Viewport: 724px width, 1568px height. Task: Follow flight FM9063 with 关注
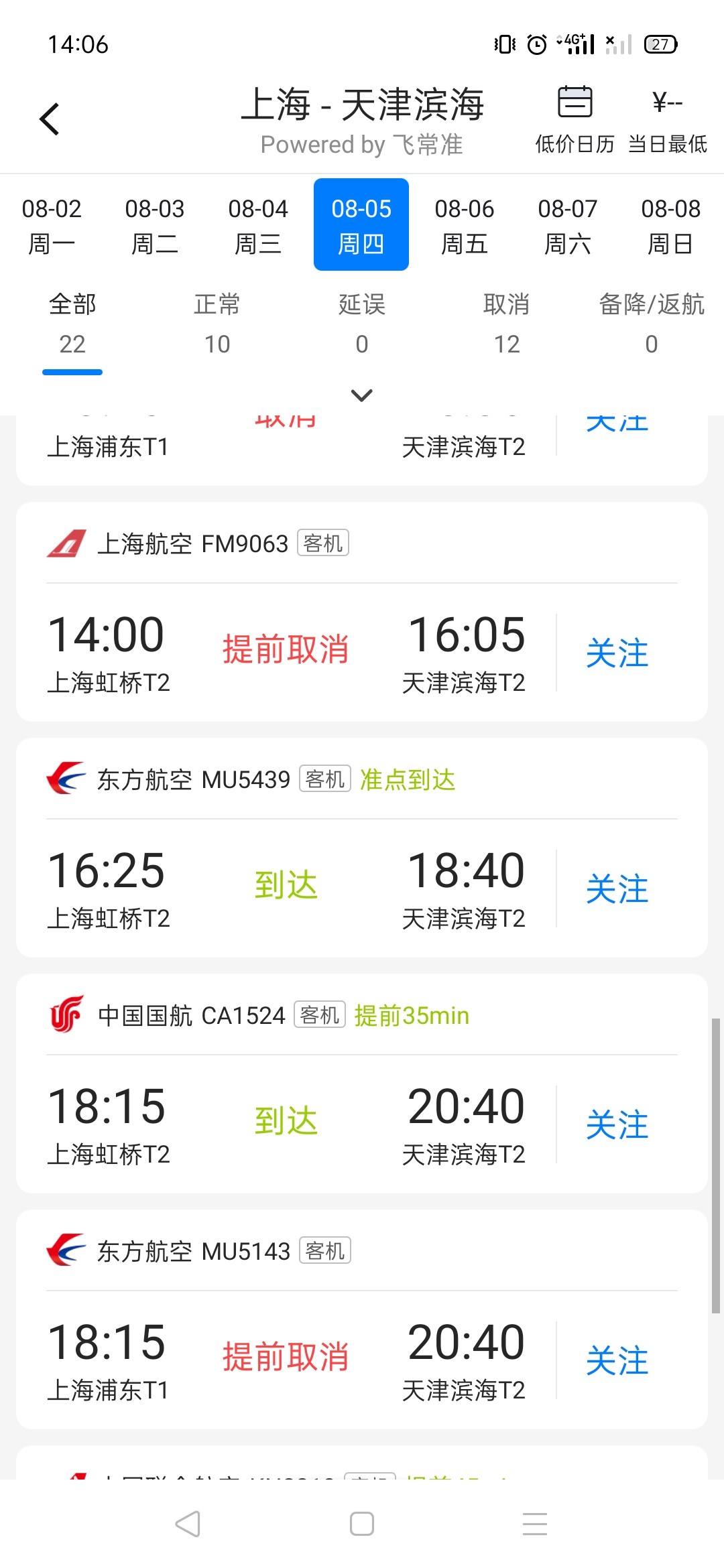[617, 653]
